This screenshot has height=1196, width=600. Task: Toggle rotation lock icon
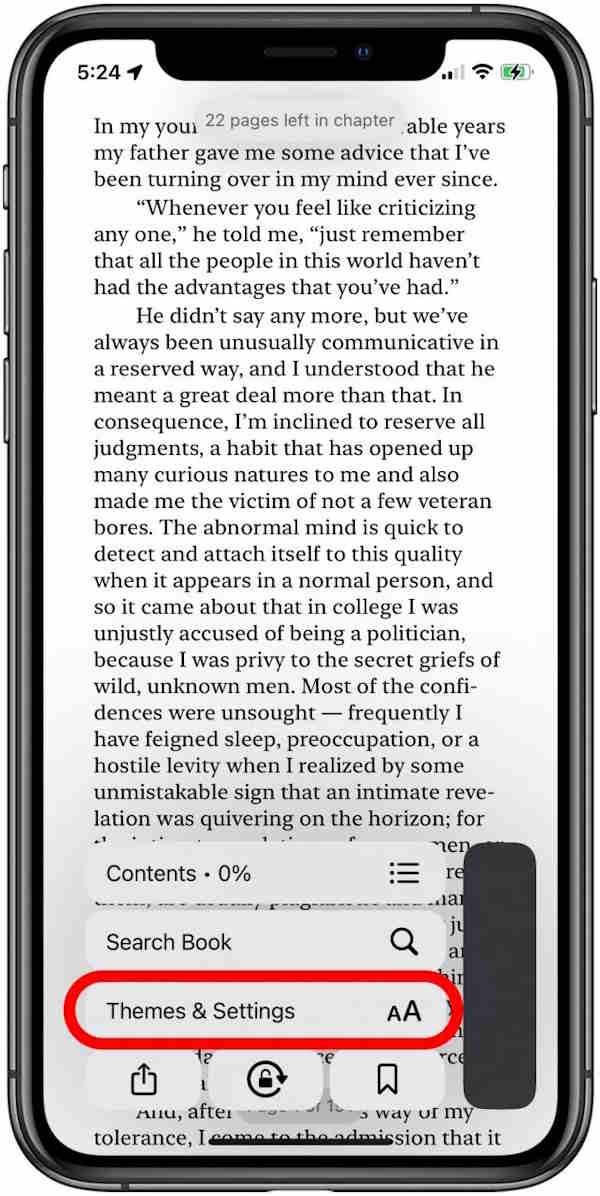coord(266,1080)
